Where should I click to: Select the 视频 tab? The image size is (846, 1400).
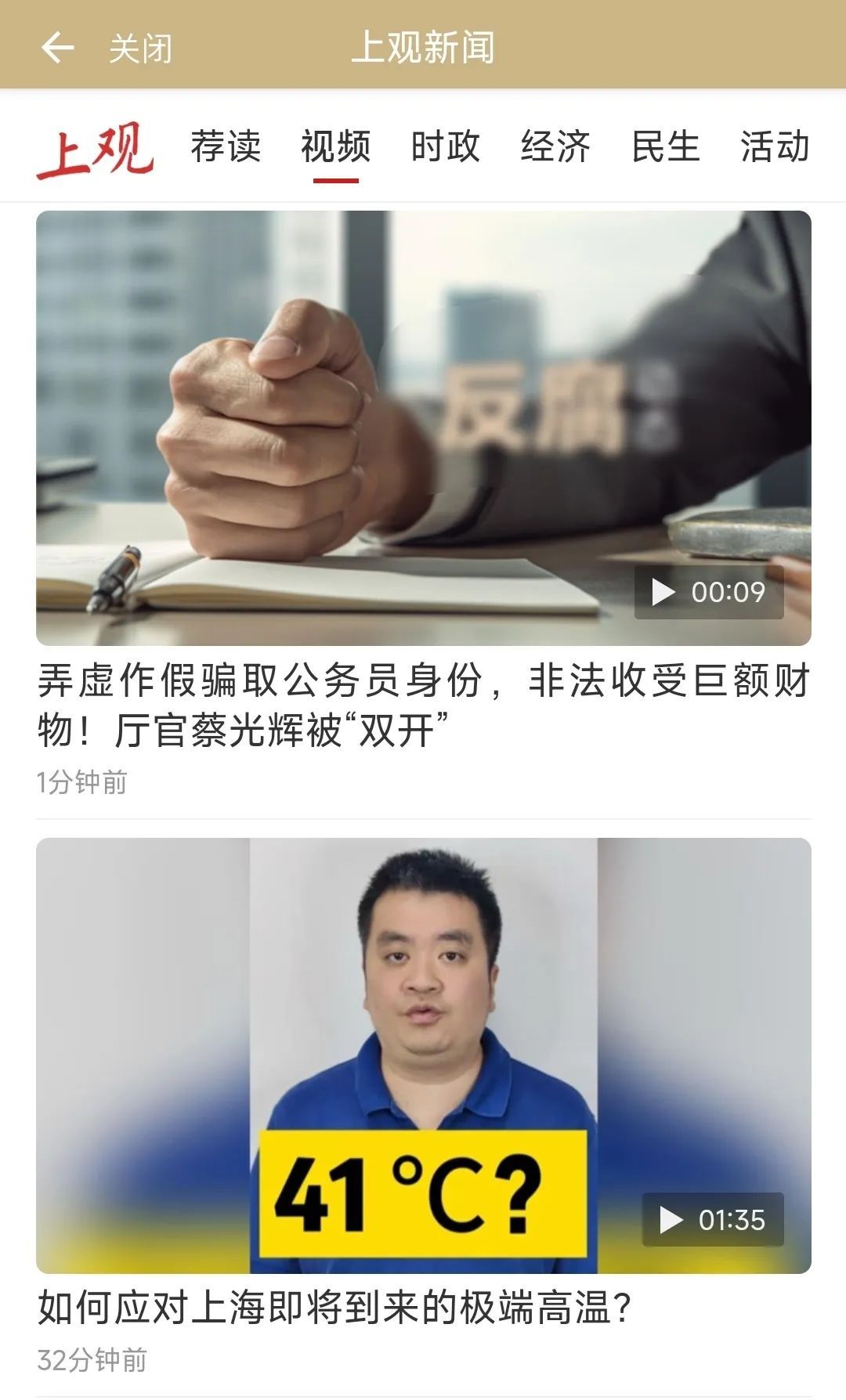[x=335, y=146]
